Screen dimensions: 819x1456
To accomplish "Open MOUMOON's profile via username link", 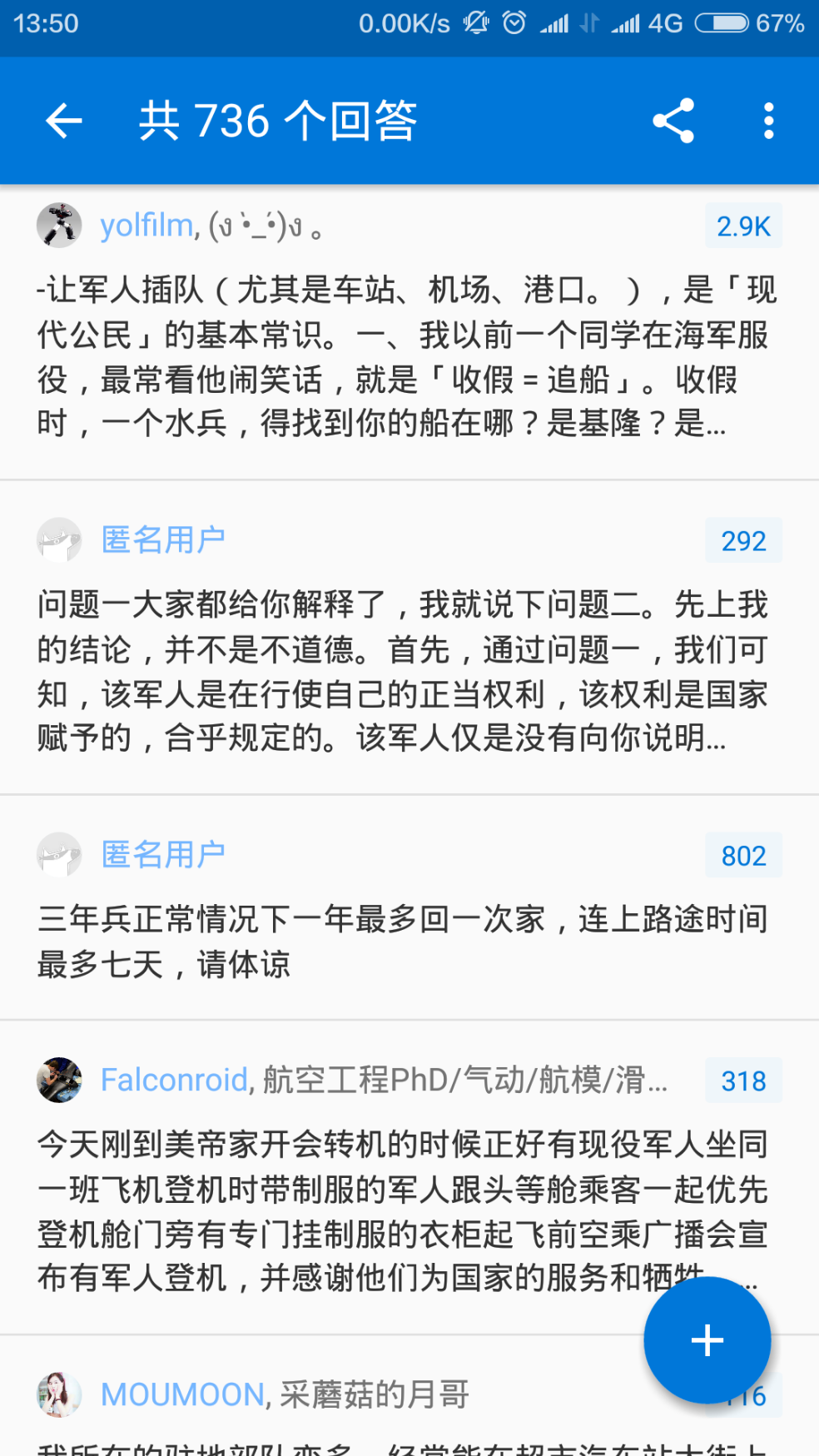I will (x=181, y=1394).
